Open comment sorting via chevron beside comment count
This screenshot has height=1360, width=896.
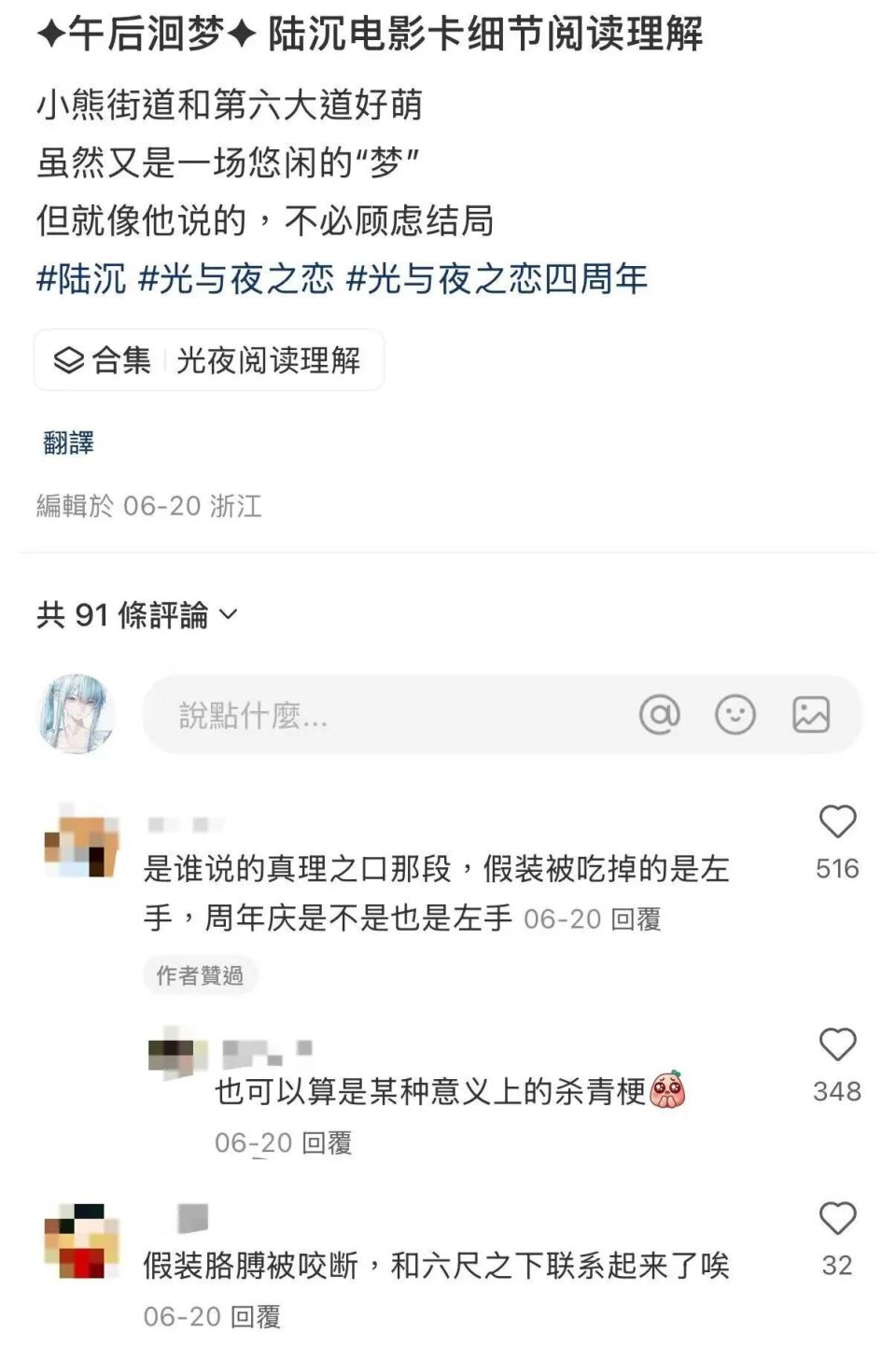pyautogui.click(x=227, y=614)
